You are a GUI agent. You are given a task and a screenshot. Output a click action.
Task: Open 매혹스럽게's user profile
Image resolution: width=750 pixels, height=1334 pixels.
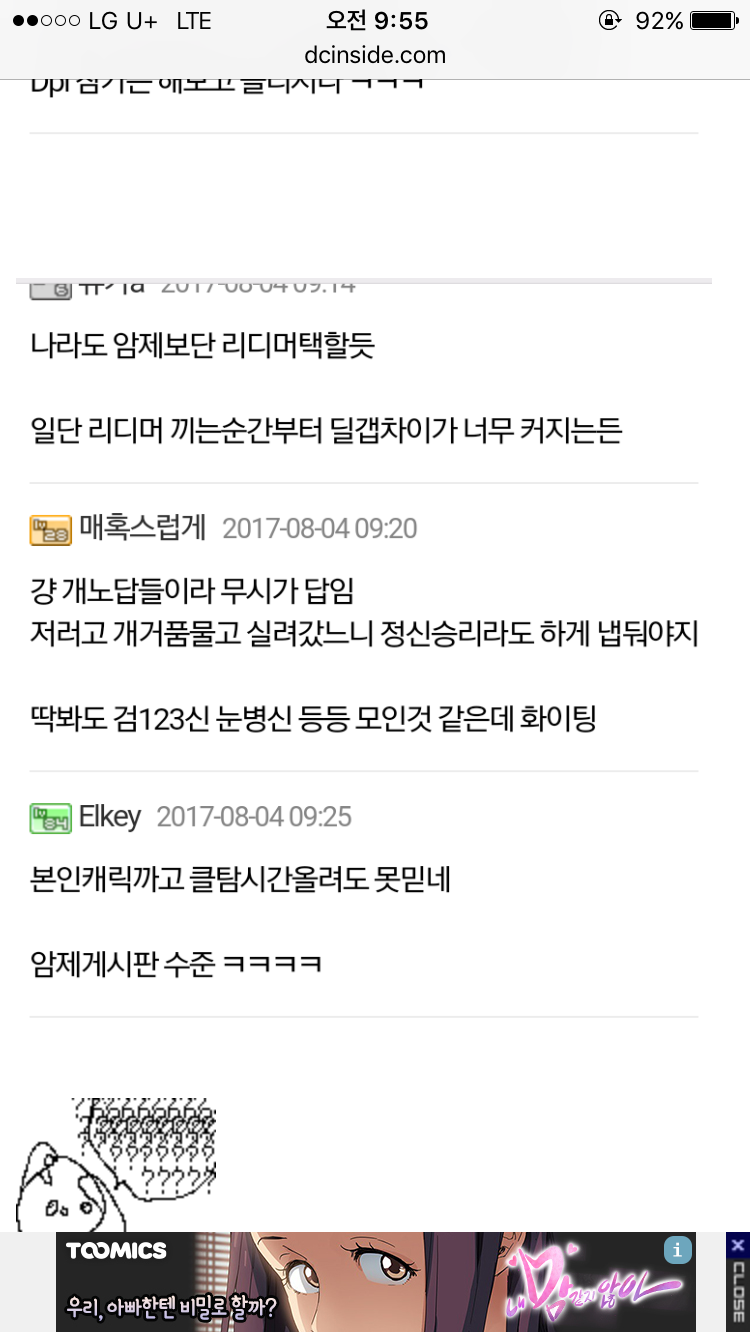(142, 527)
